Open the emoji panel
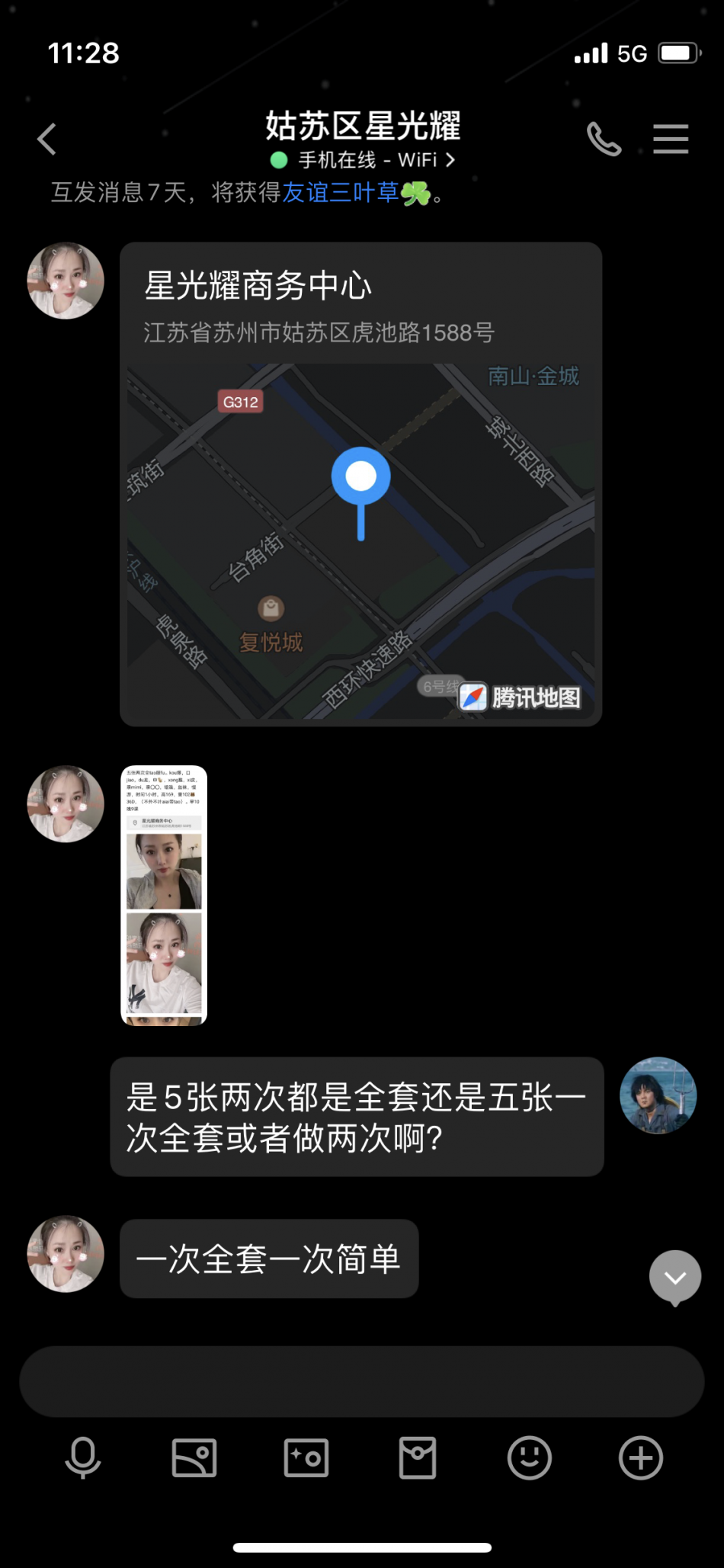 [x=529, y=1458]
